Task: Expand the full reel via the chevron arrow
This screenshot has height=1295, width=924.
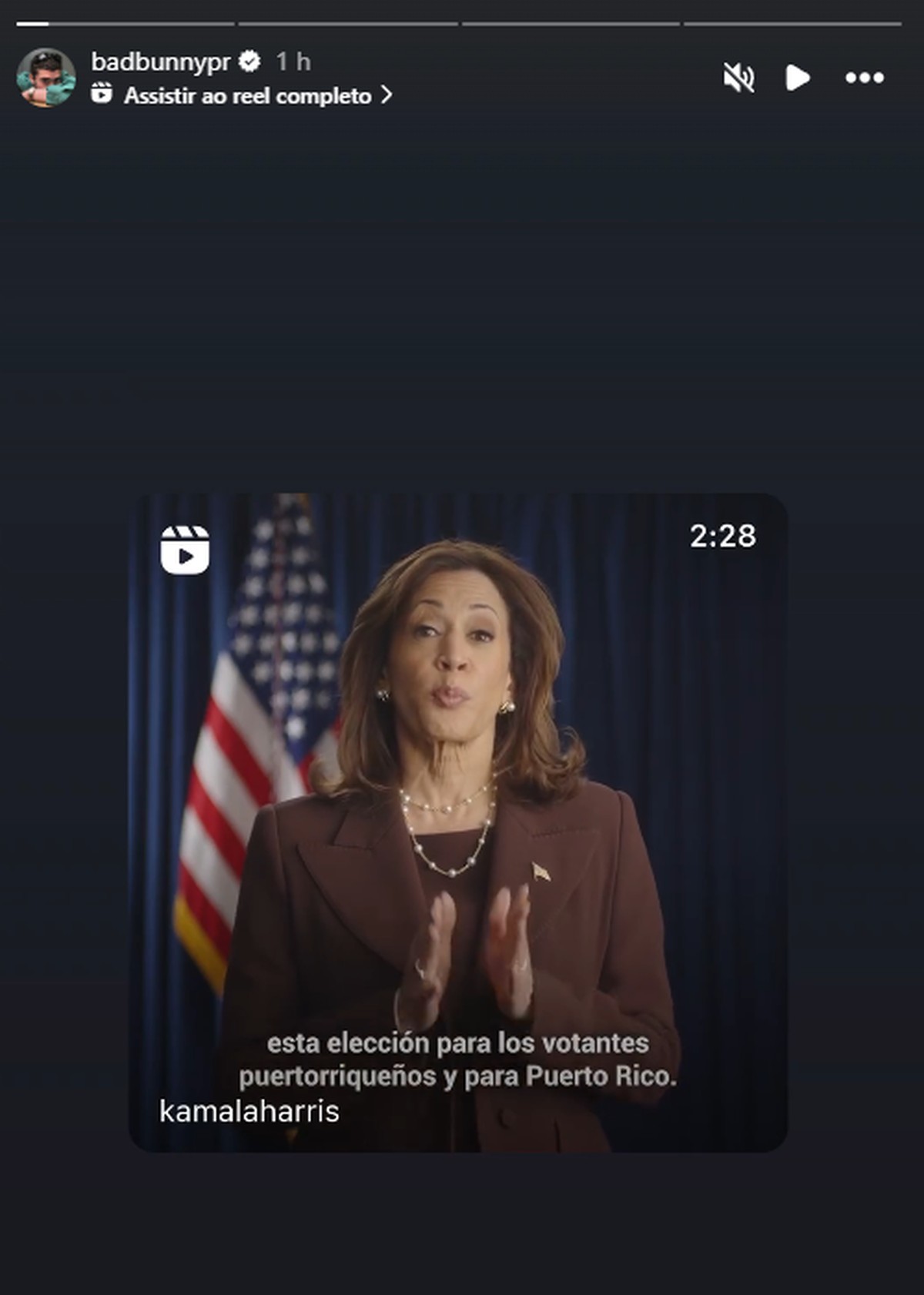Action: pyautogui.click(x=386, y=95)
